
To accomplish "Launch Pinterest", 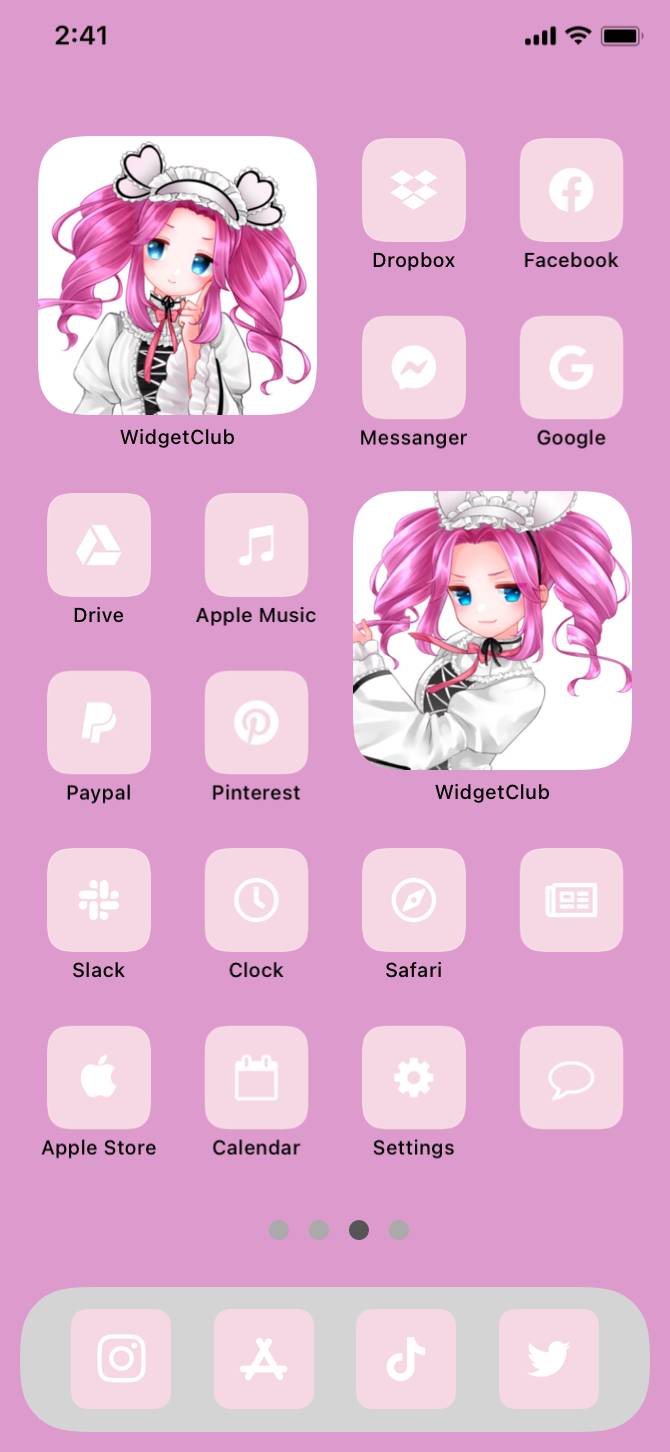I will 256,722.
